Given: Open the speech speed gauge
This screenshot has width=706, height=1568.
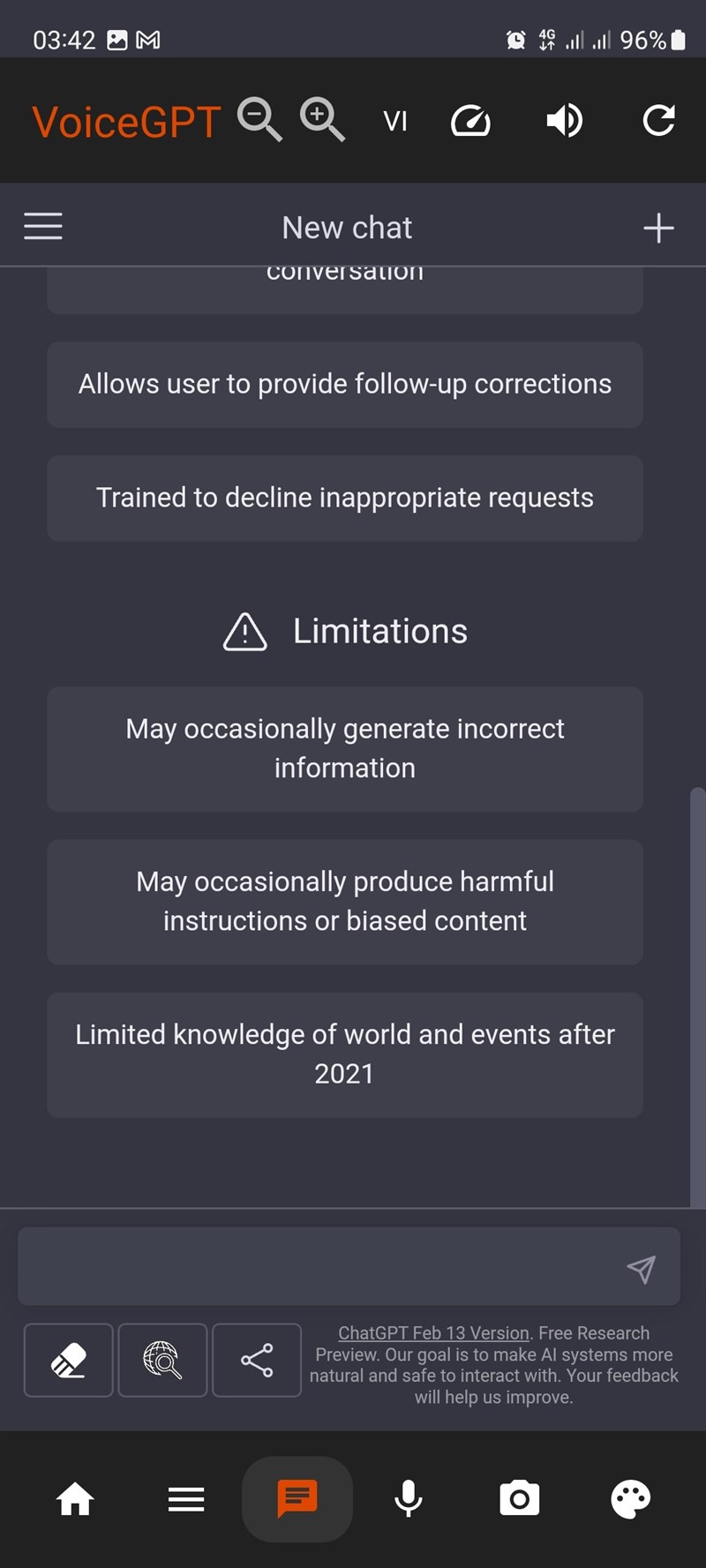Looking at the screenshot, I should 470,121.
